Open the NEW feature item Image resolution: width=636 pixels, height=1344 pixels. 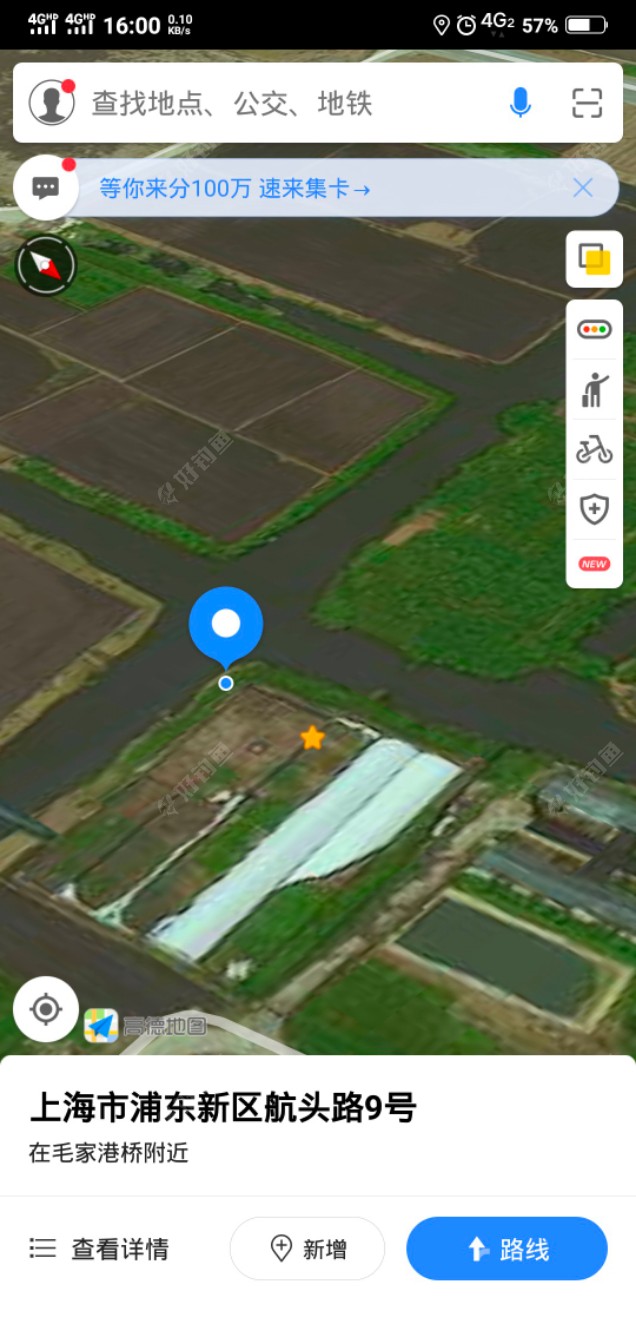[x=594, y=564]
